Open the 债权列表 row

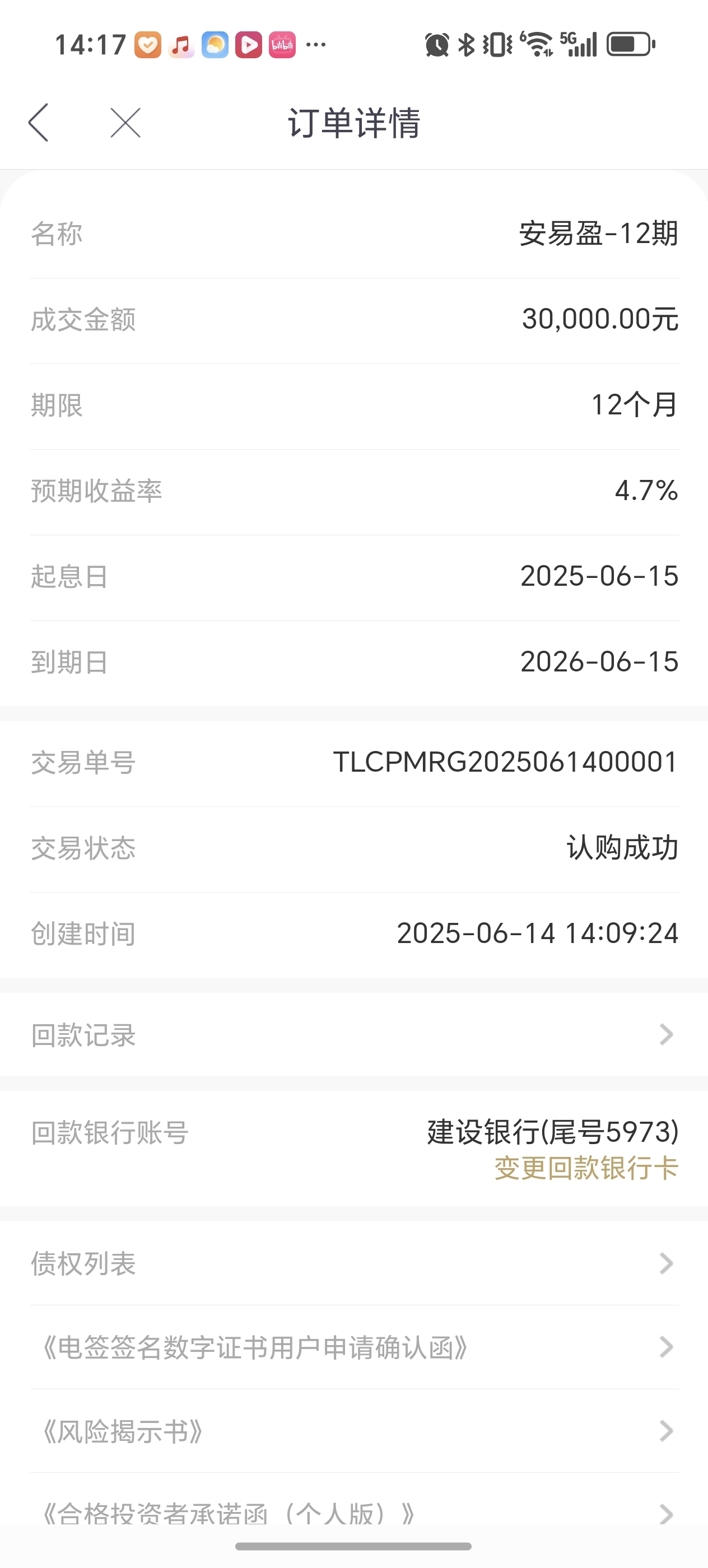[x=353, y=1263]
